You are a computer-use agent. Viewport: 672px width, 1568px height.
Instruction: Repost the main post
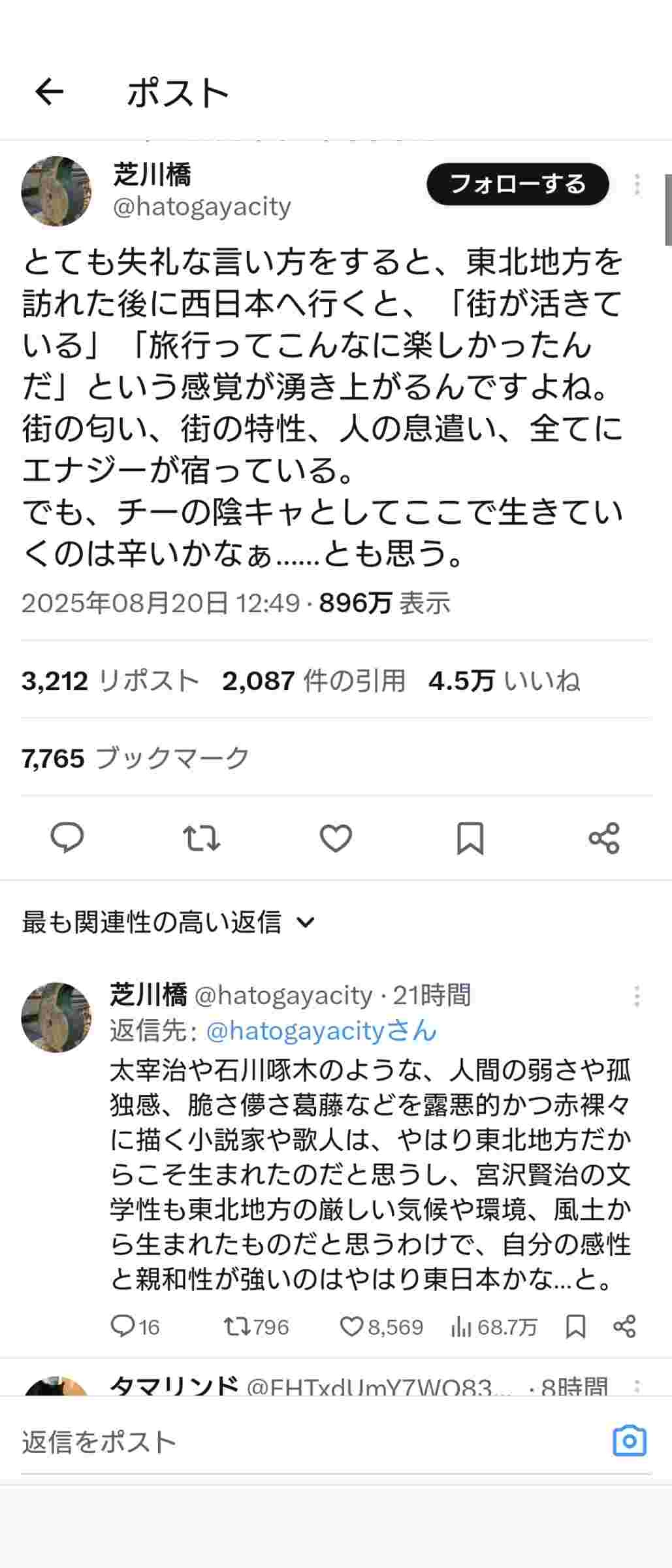(x=201, y=838)
